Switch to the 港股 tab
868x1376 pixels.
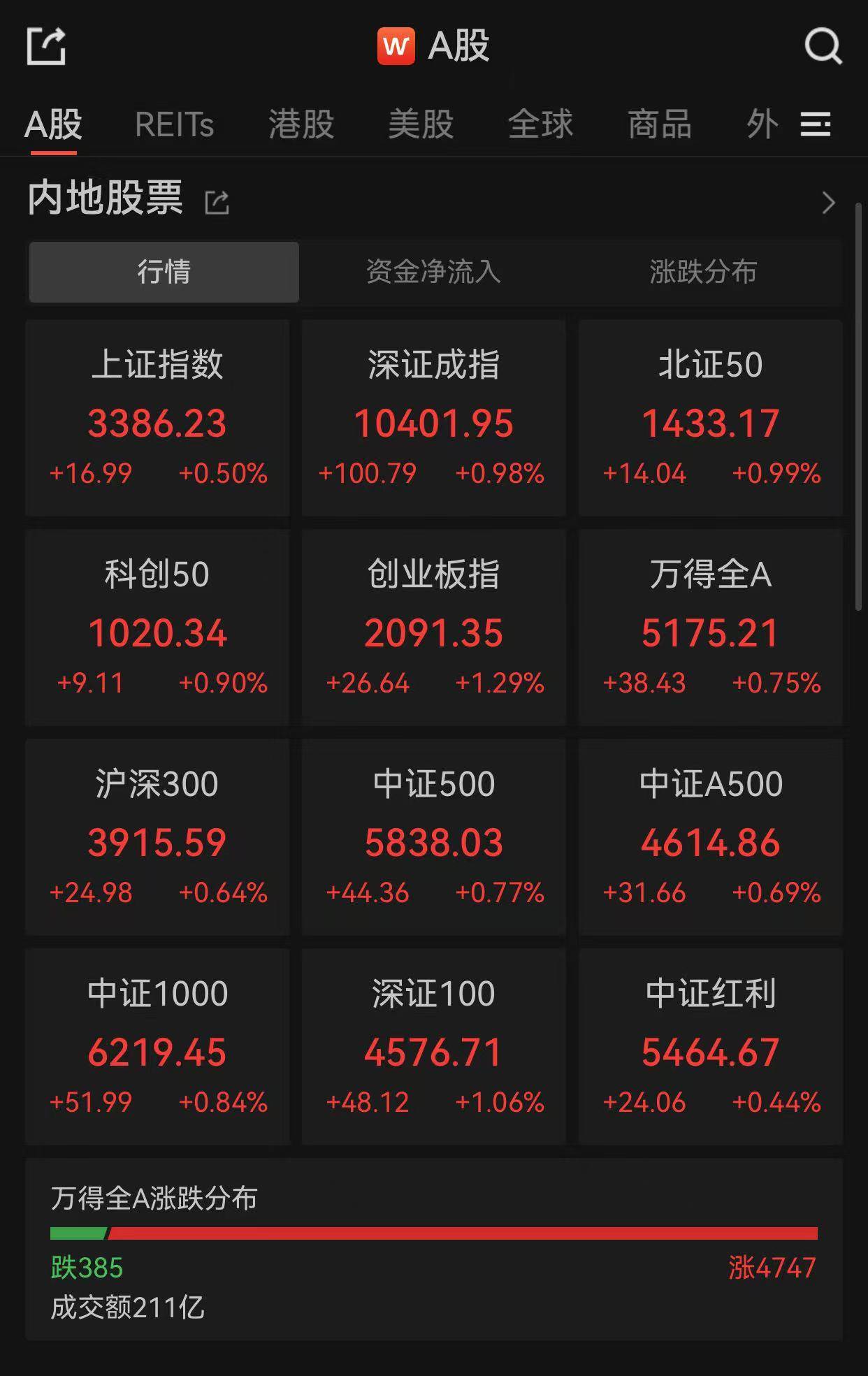coord(302,124)
